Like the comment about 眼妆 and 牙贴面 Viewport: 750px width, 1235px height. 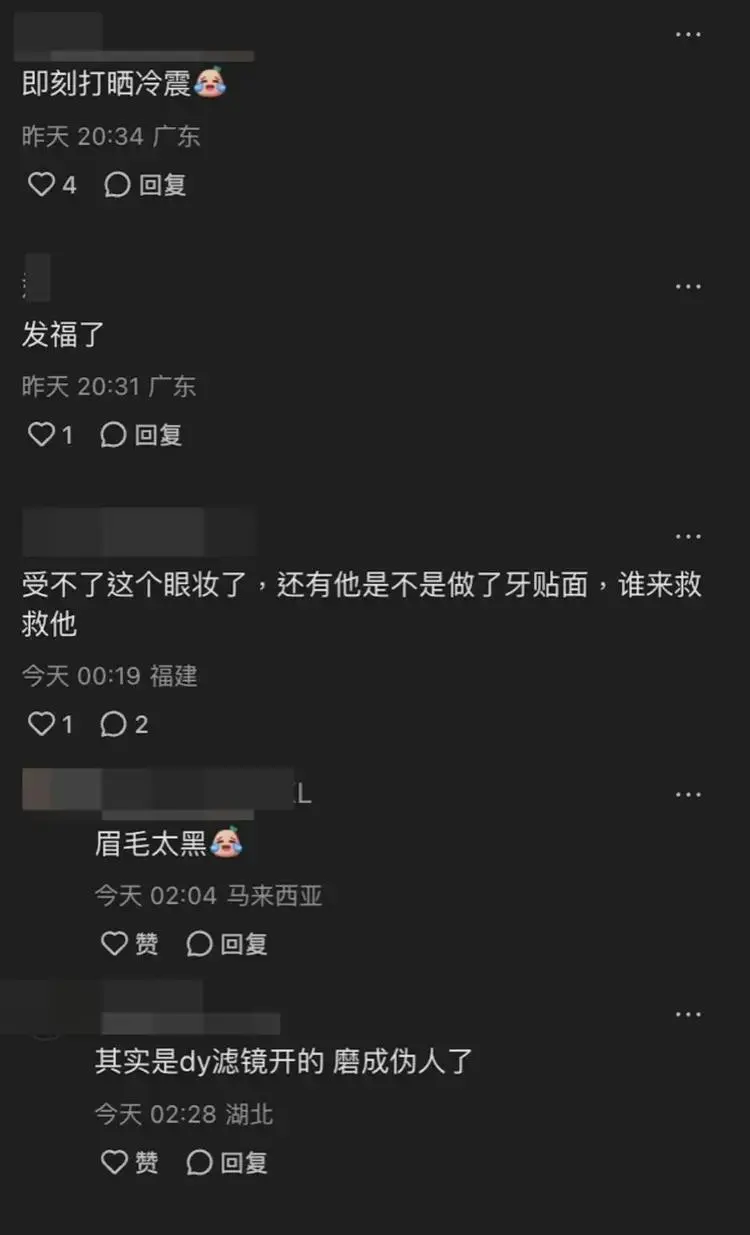pos(41,724)
